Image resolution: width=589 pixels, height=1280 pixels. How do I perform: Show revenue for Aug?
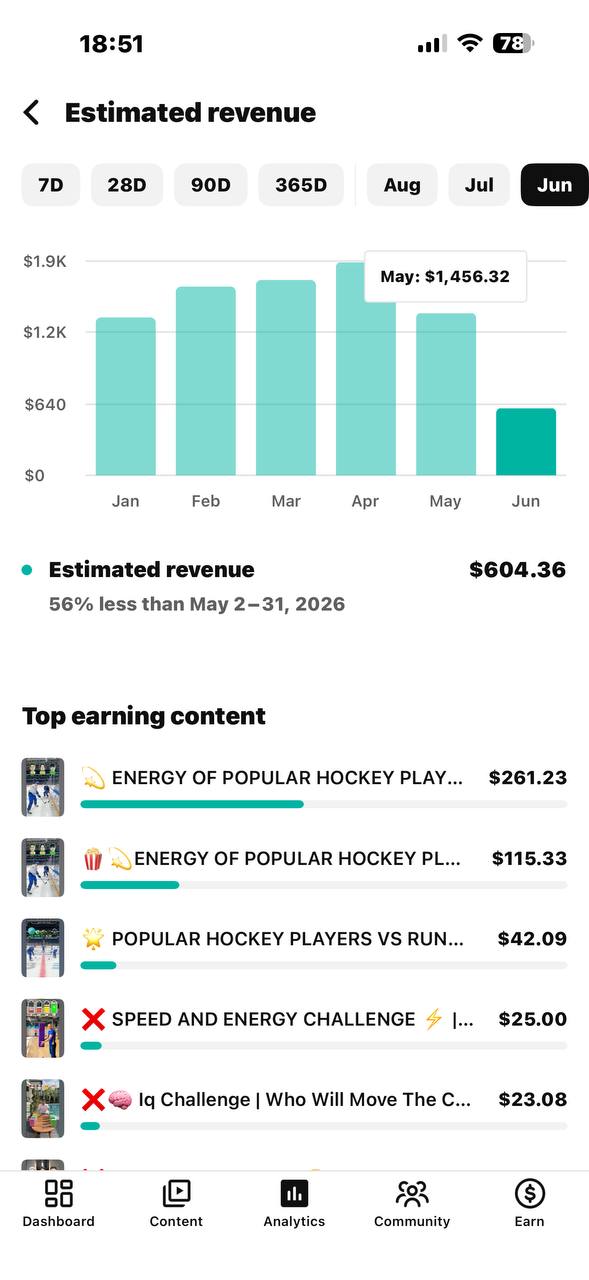[x=402, y=185]
